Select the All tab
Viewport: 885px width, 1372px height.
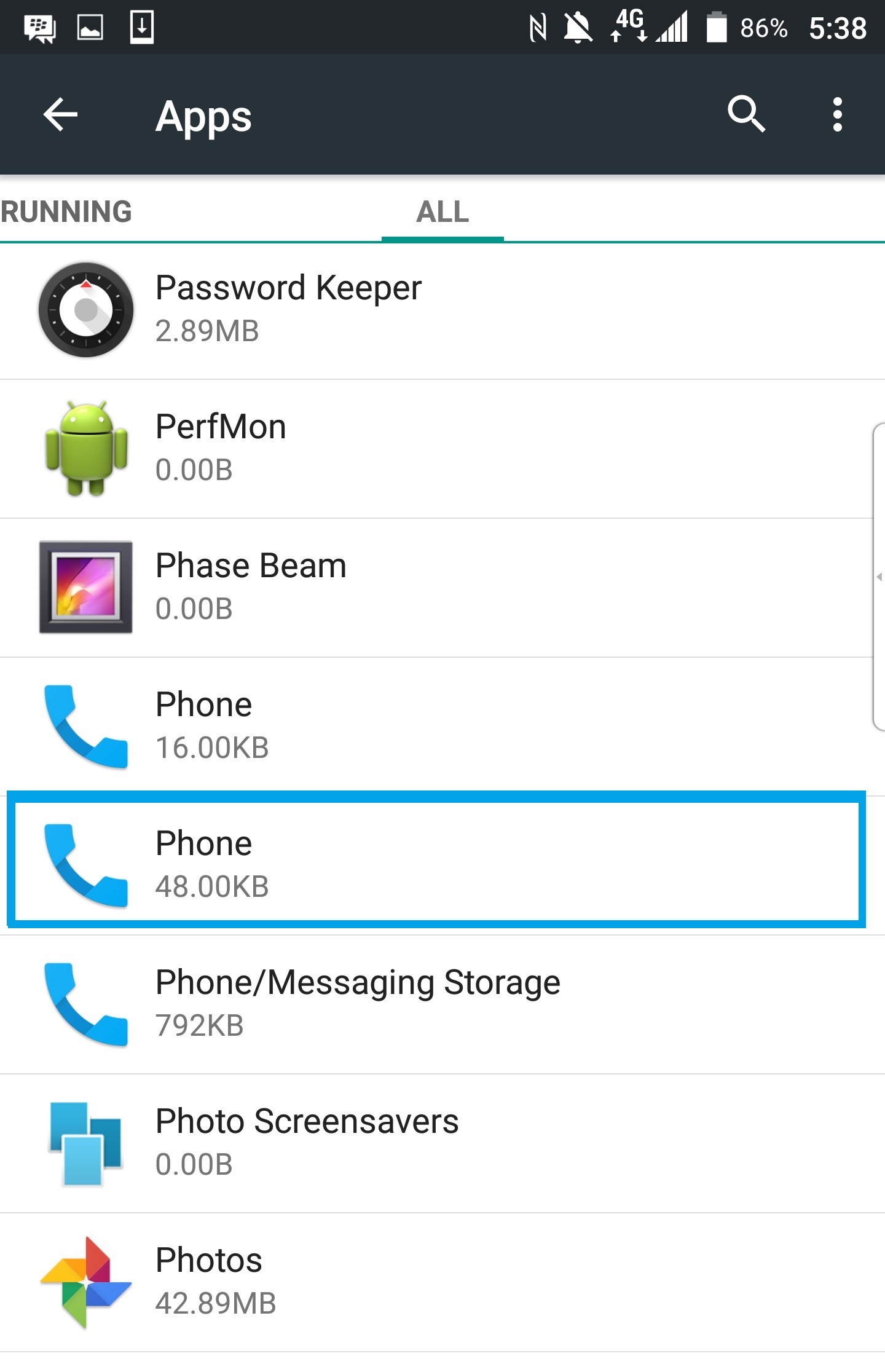point(442,211)
